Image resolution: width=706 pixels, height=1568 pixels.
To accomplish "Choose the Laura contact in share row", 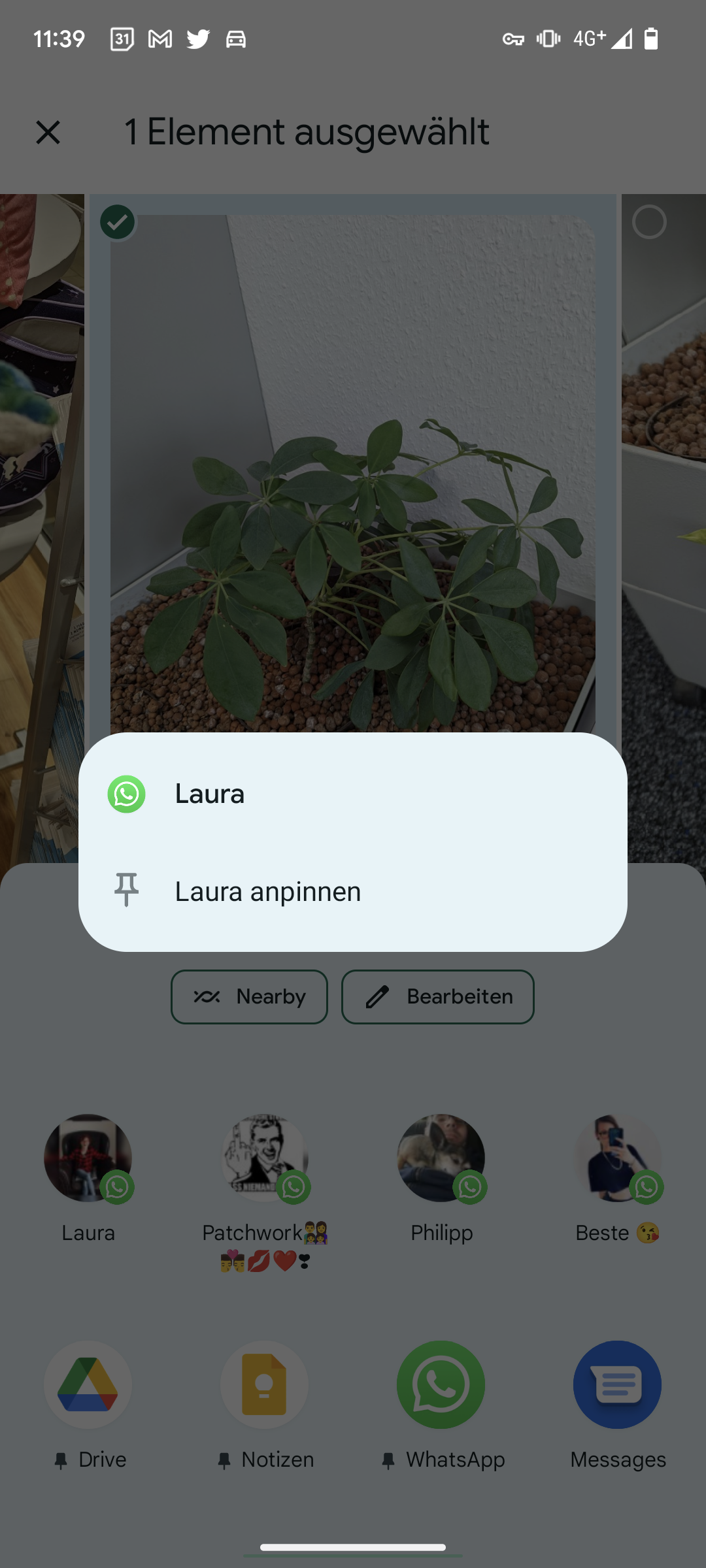I will pyautogui.click(x=88, y=1159).
